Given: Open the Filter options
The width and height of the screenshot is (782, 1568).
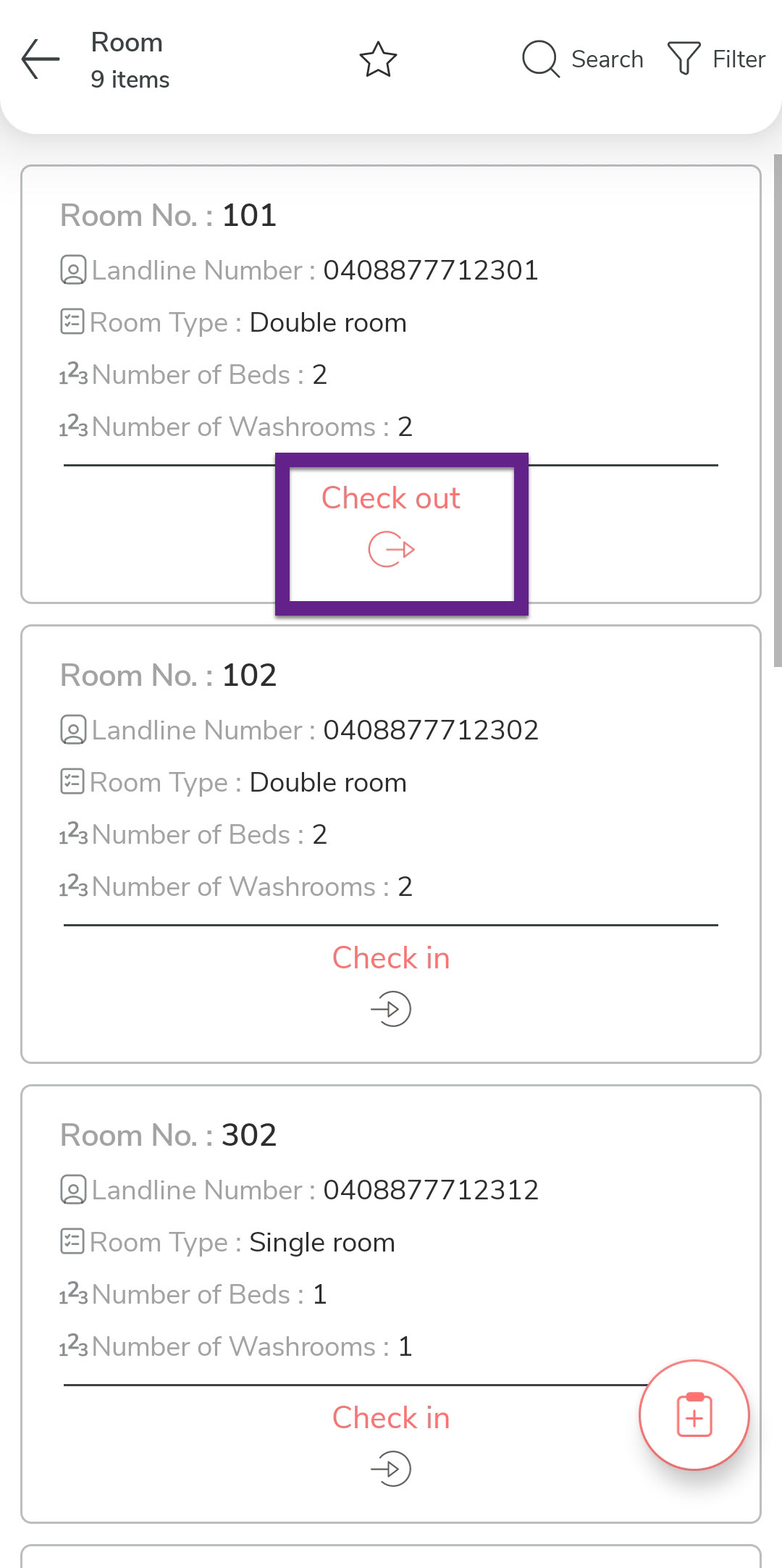Looking at the screenshot, I should pos(716,59).
